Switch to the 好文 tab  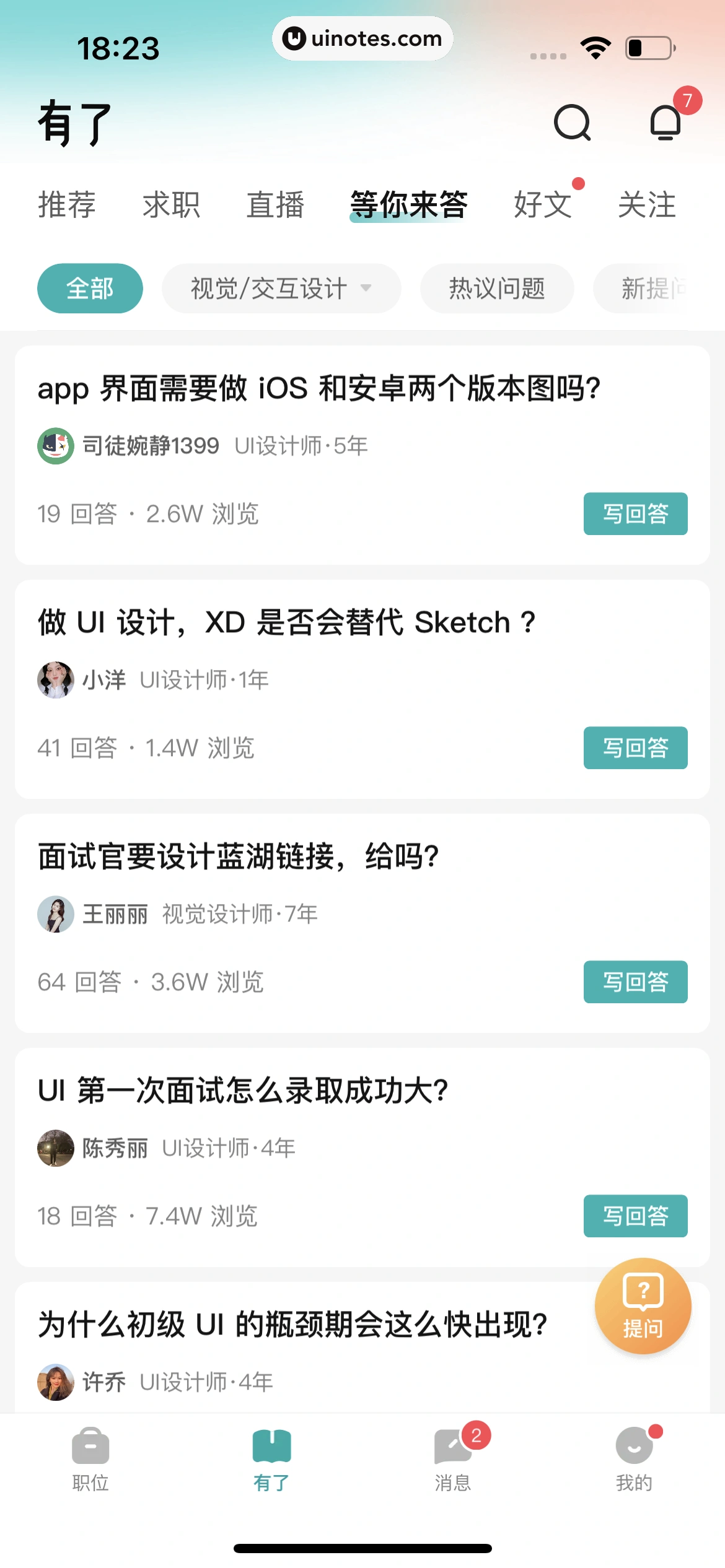[542, 206]
